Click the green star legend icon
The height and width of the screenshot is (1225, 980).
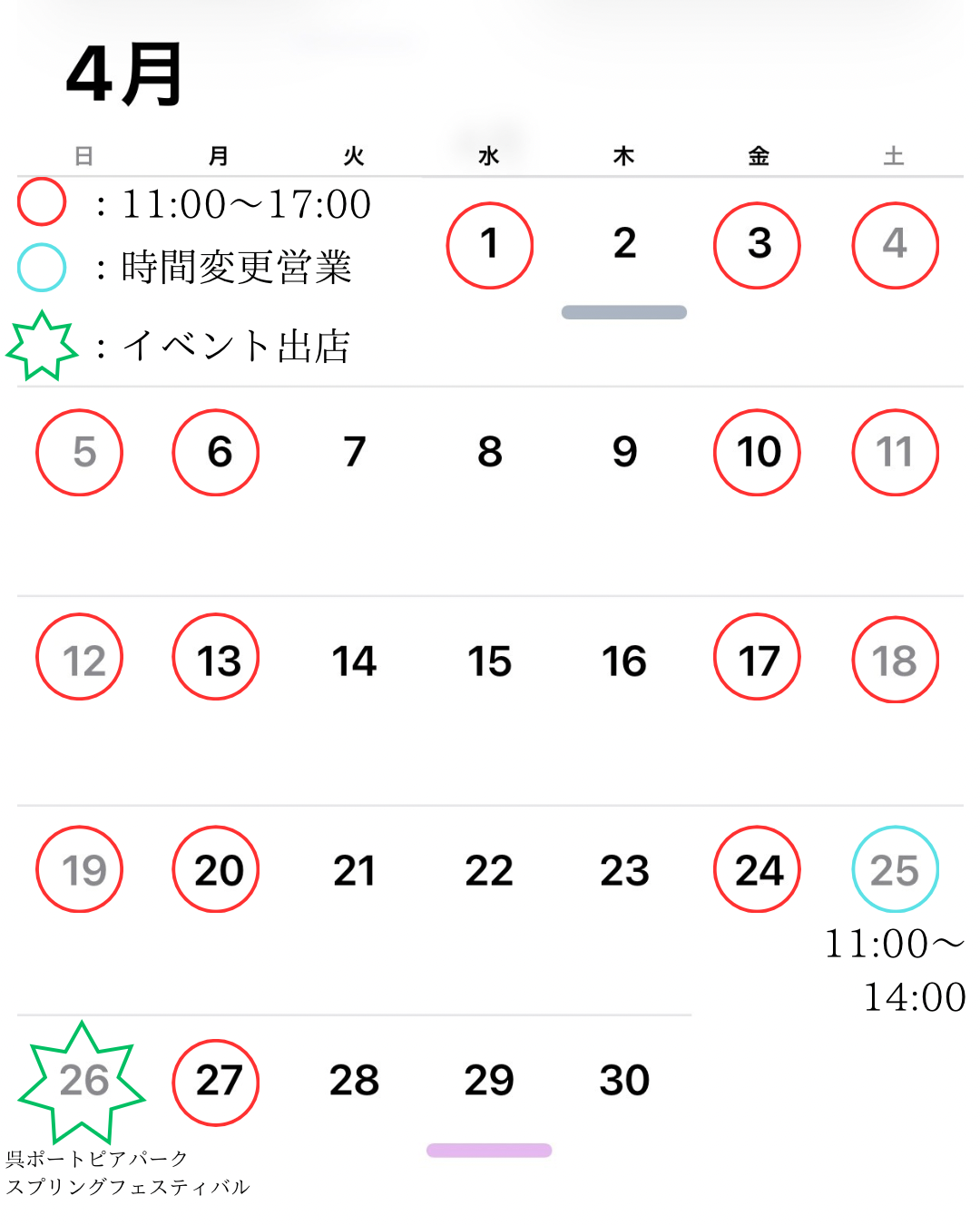42,345
